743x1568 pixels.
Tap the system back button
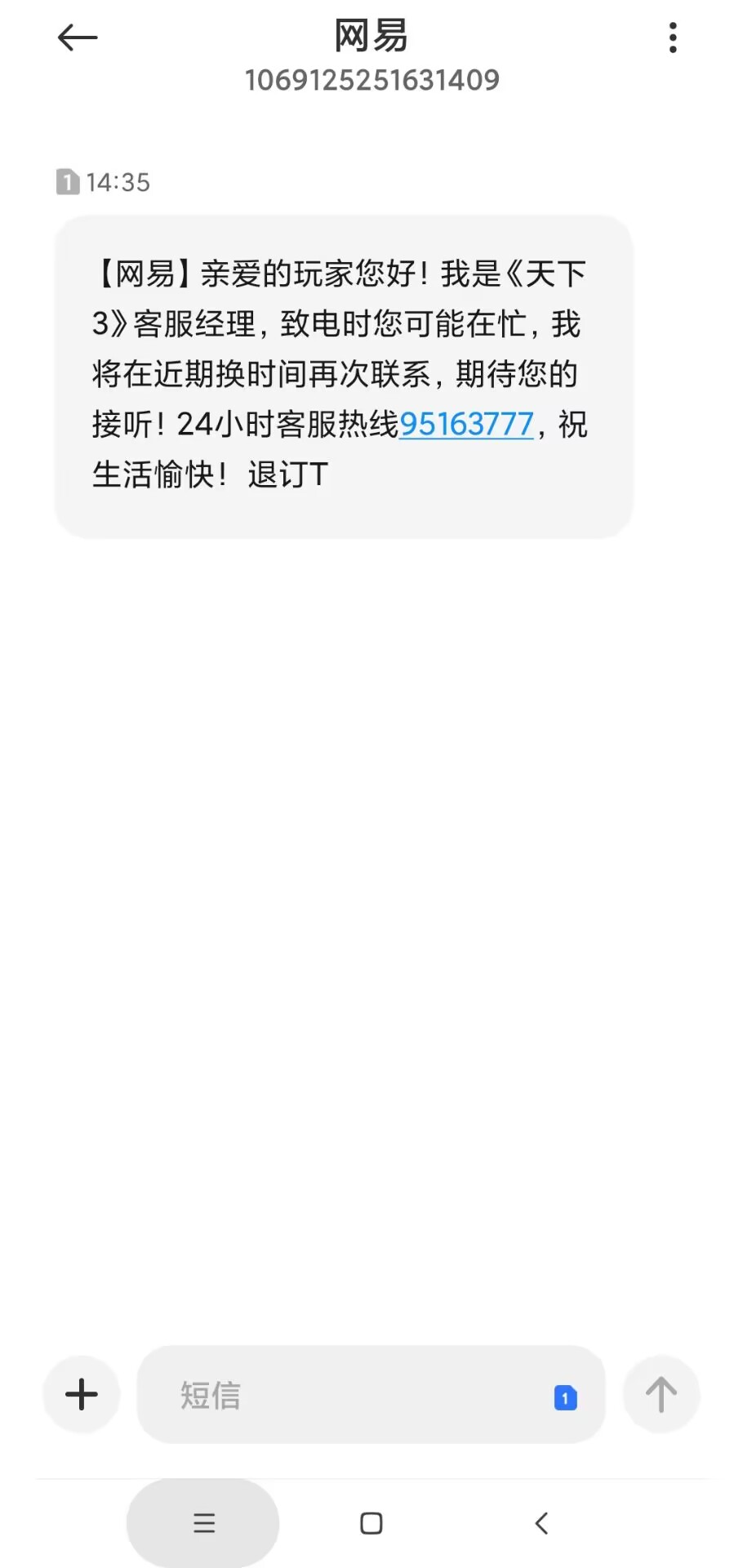point(541,1523)
